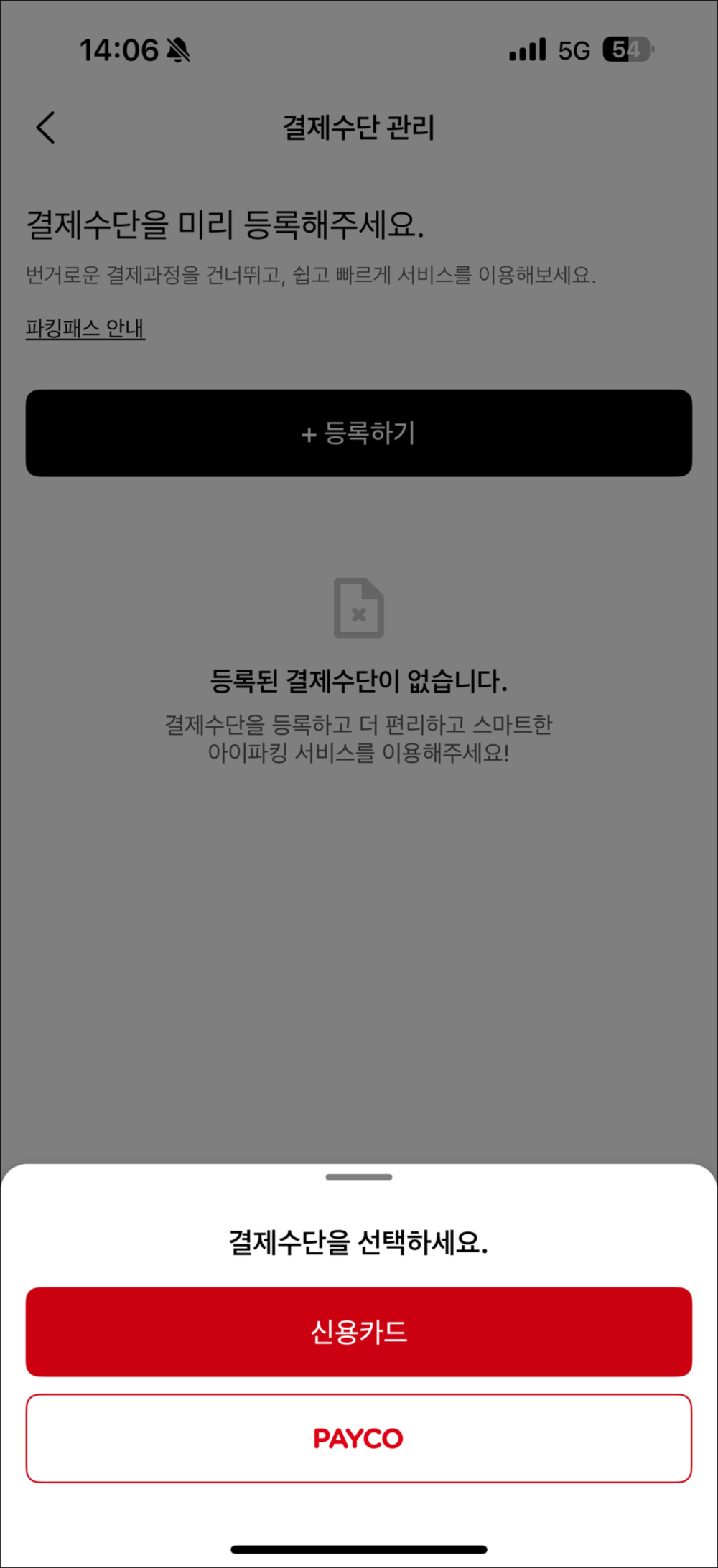
Task: Tap the bottom sheet drag handle
Action: [358, 1177]
